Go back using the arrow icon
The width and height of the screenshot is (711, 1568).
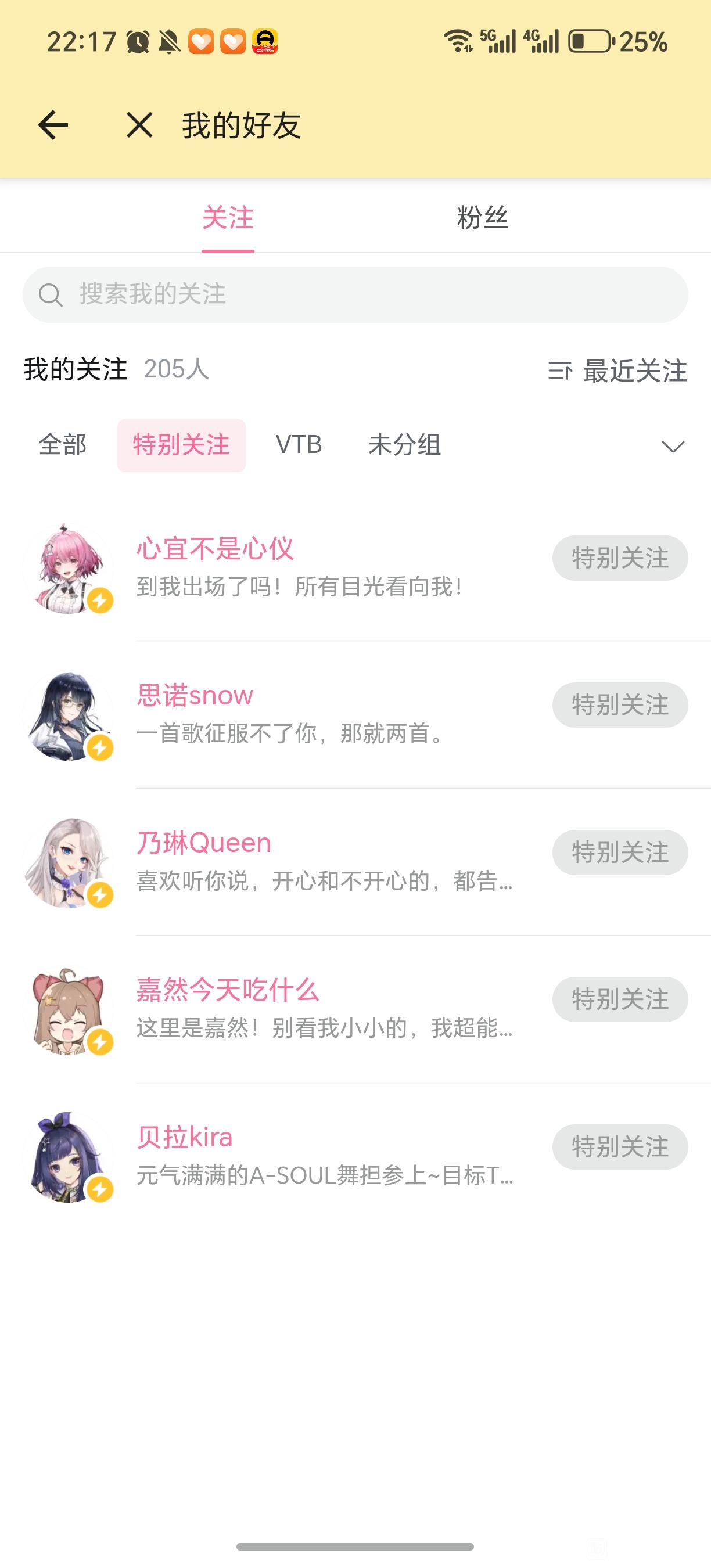tap(53, 125)
